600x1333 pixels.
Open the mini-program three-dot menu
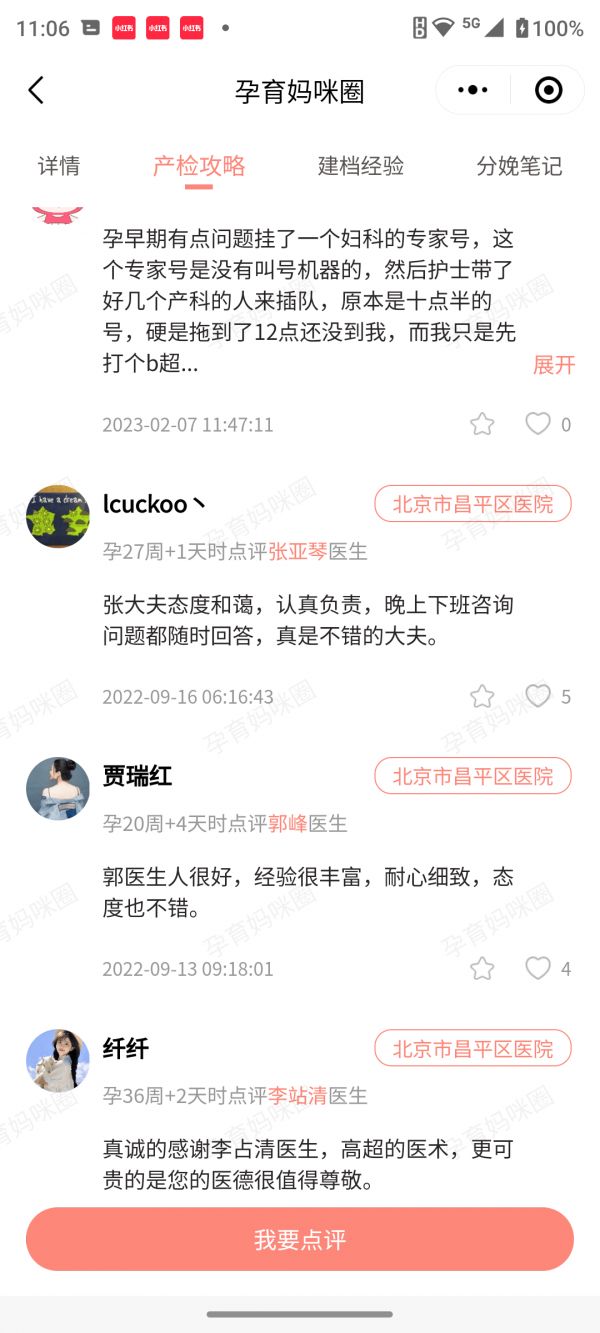tap(472, 91)
